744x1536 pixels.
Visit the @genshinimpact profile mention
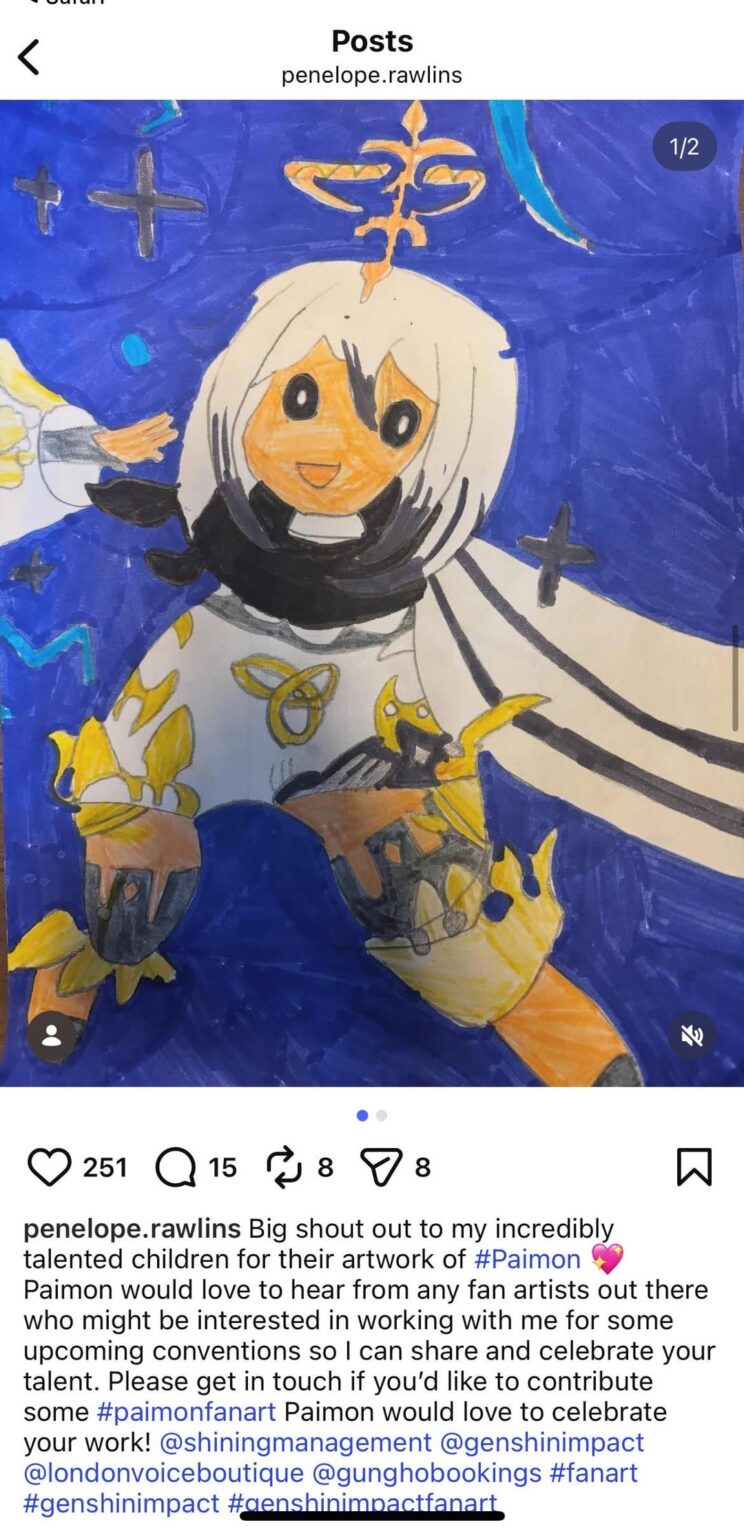point(542,1443)
